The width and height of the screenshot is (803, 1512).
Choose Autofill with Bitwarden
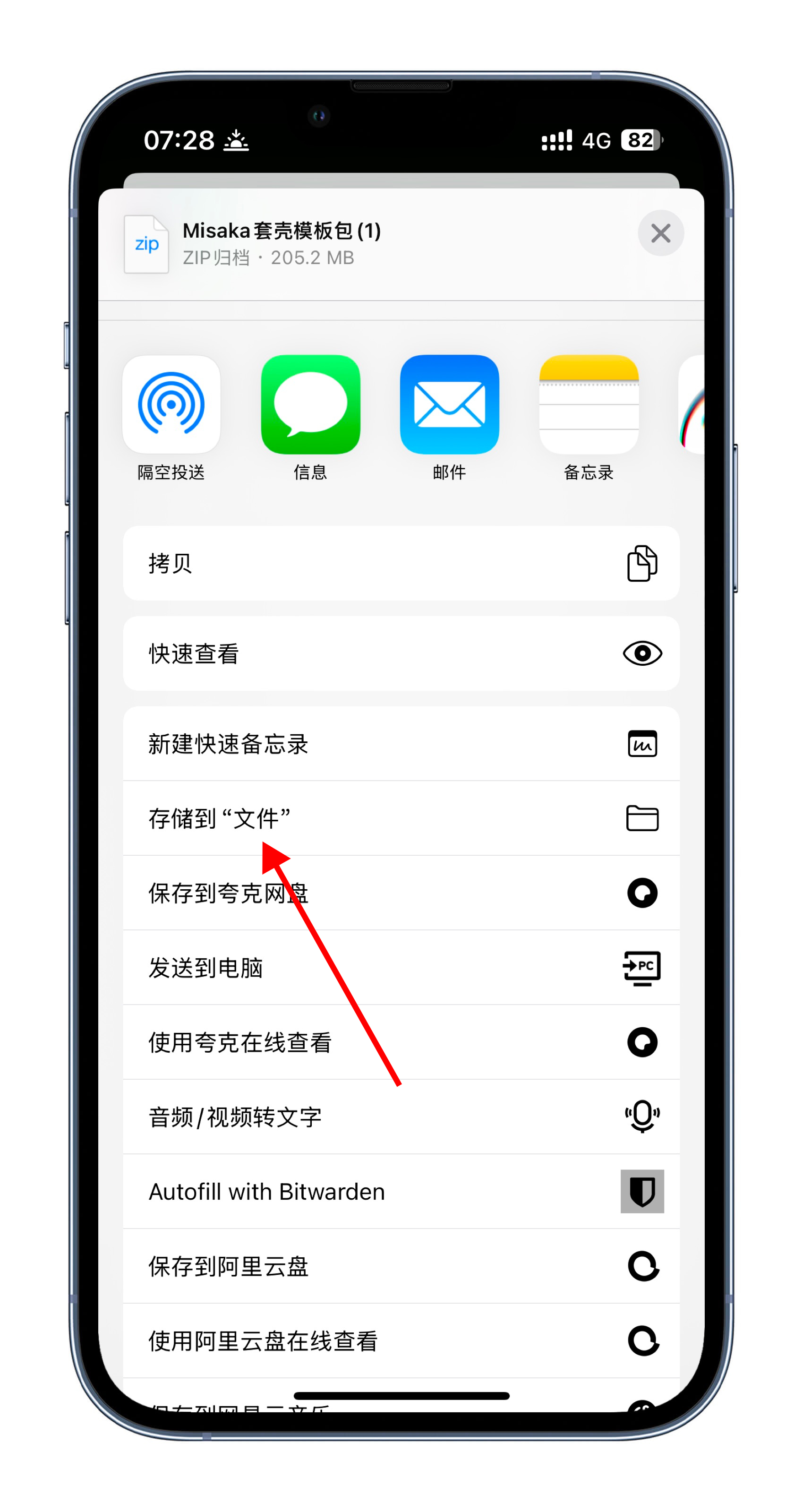[x=401, y=1191]
